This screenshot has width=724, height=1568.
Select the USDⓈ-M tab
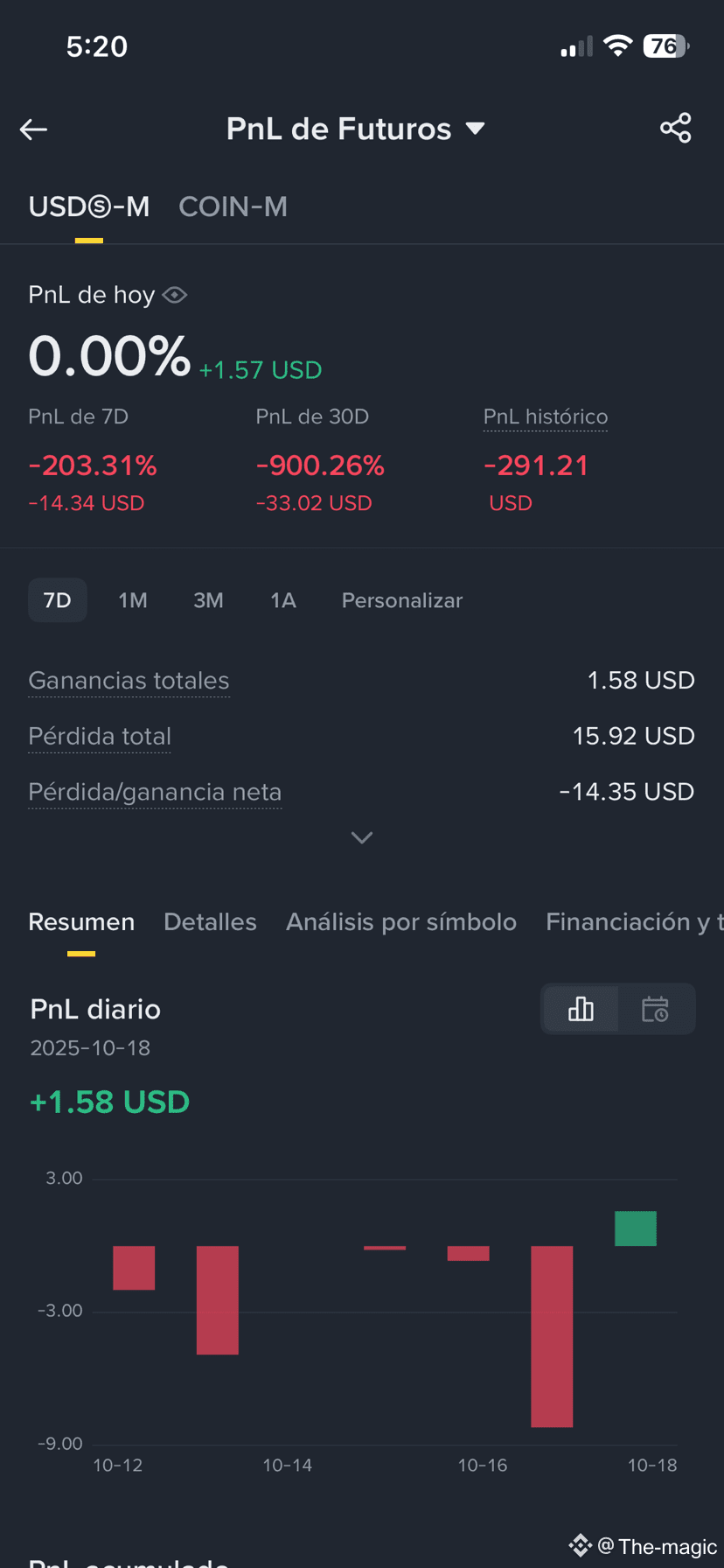[x=88, y=206]
